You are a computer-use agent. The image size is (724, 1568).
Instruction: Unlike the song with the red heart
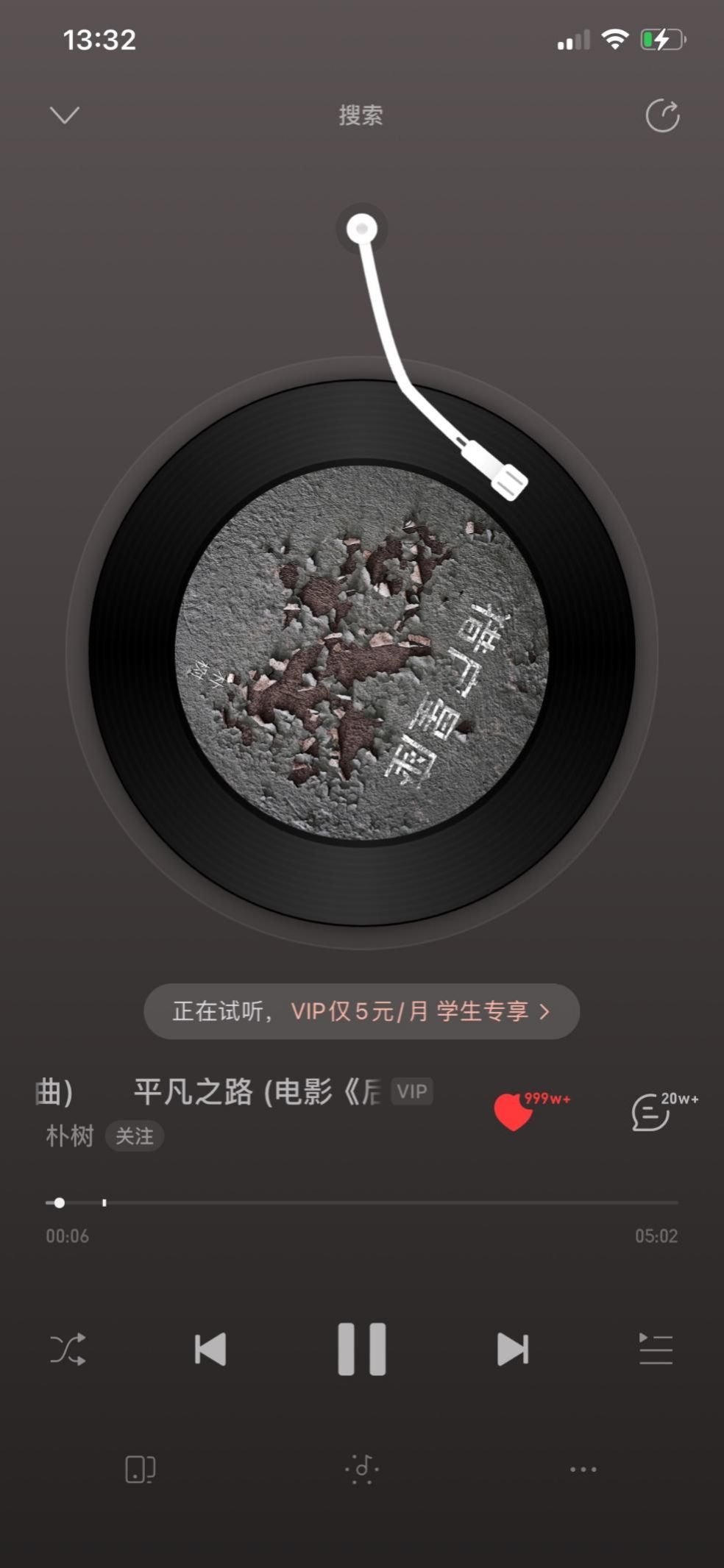tap(514, 1111)
